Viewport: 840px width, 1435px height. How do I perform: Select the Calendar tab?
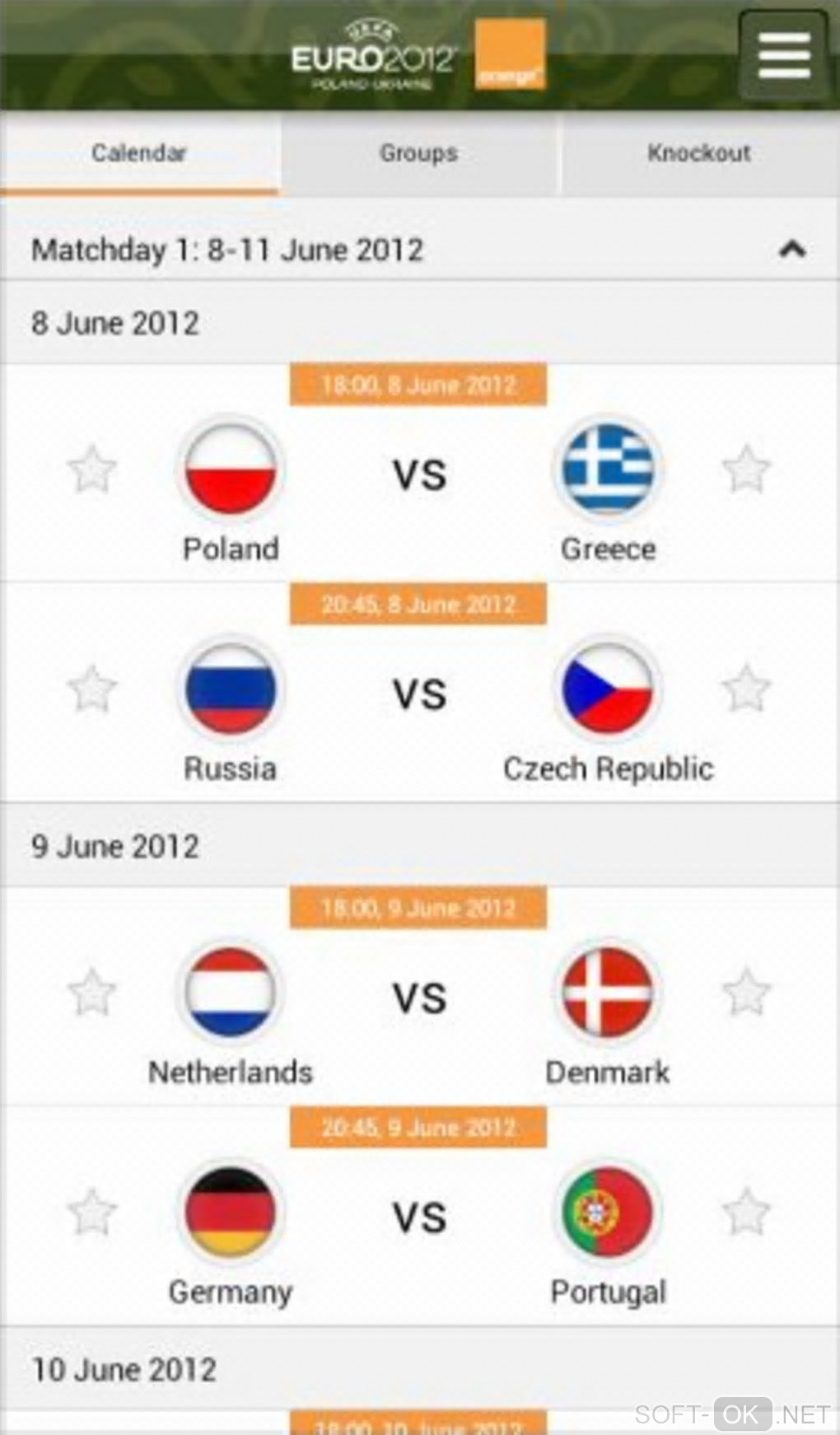pos(139,153)
